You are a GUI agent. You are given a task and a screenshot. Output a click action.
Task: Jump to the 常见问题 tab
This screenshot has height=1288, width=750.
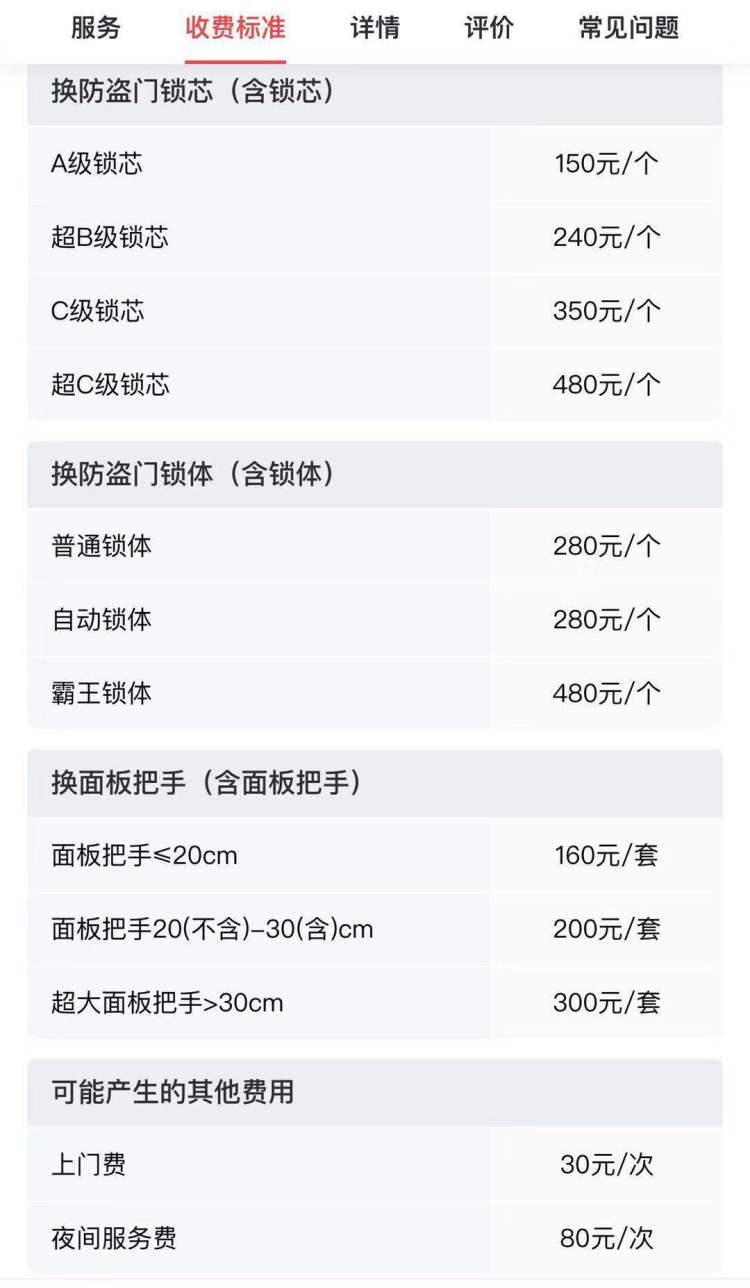pyautogui.click(x=629, y=28)
